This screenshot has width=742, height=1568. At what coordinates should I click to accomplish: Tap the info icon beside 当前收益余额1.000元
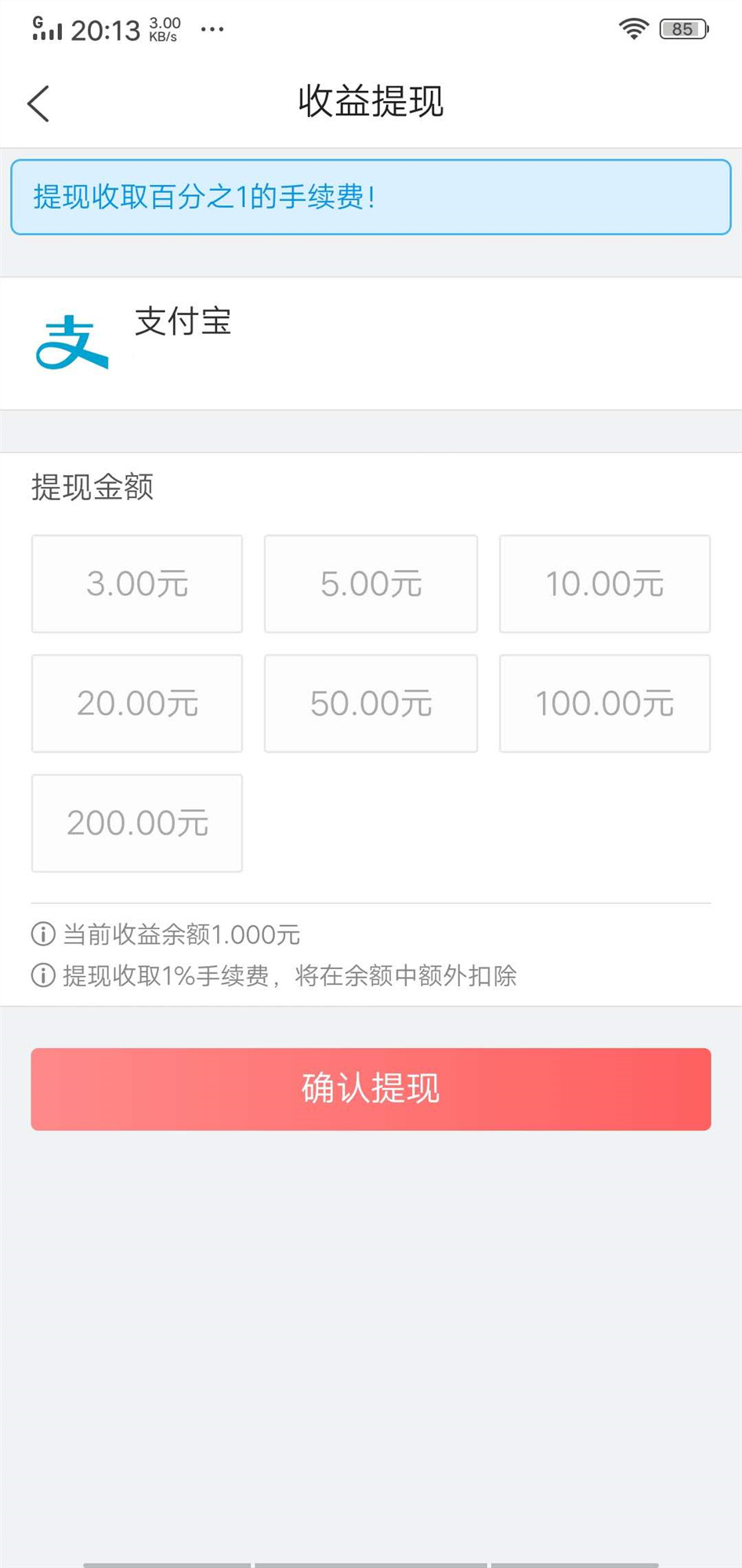(40, 934)
